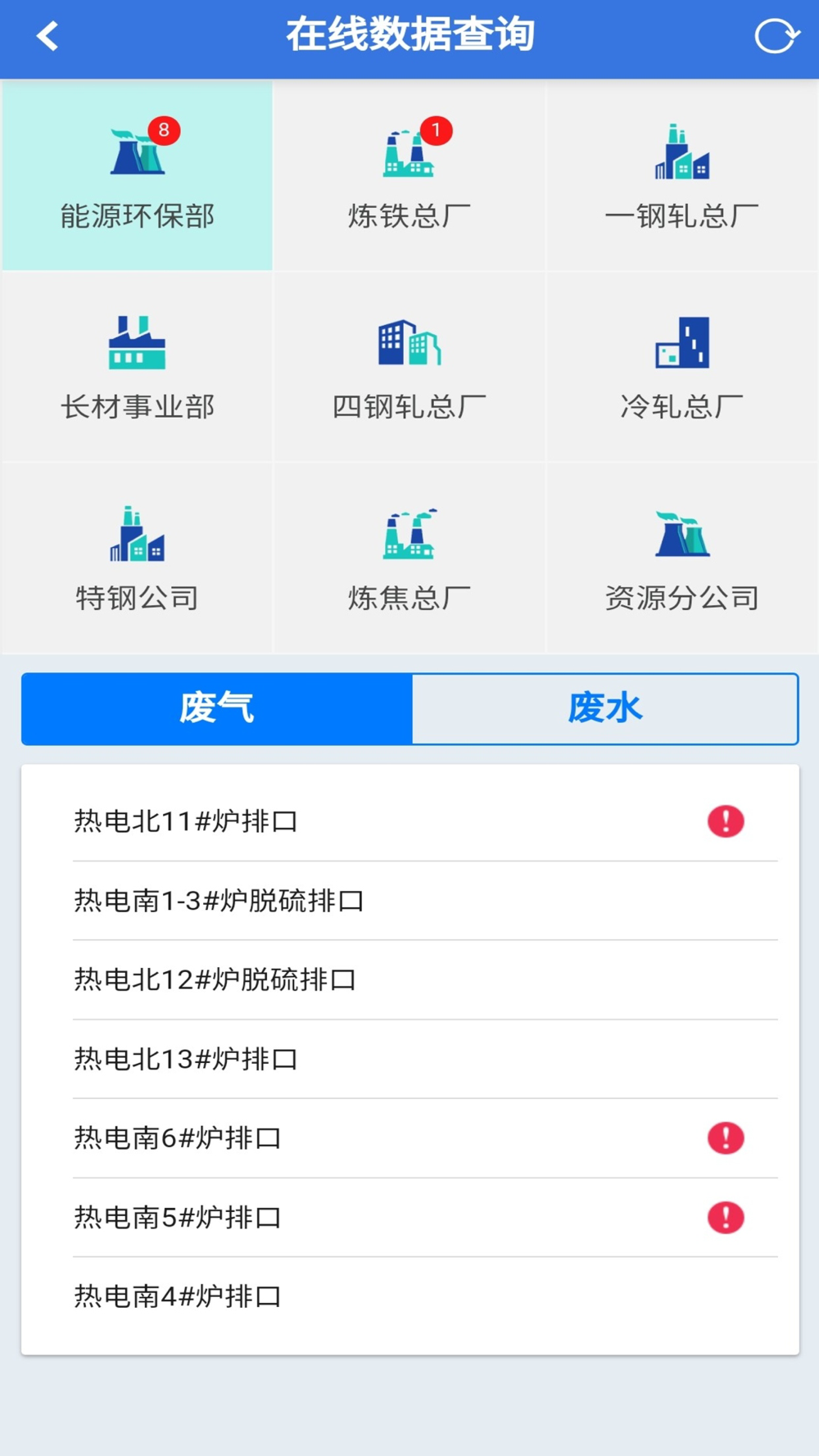
Task: Select the 四钢轧总厂 tile
Action: tap(409, 367)
